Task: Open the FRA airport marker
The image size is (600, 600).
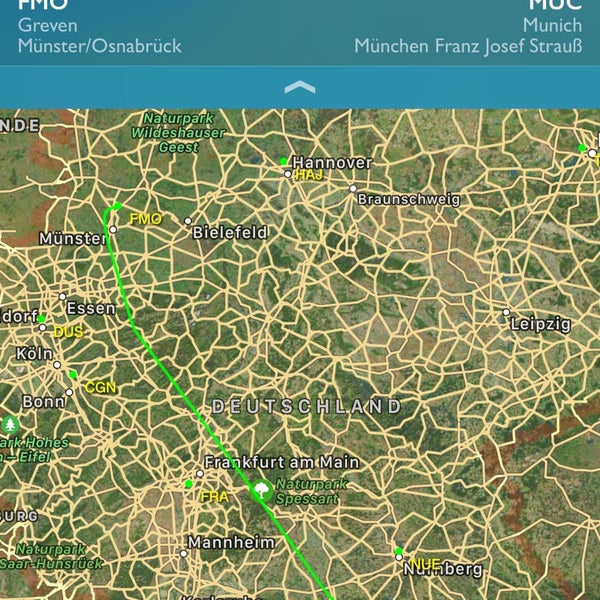Action: 188,484
